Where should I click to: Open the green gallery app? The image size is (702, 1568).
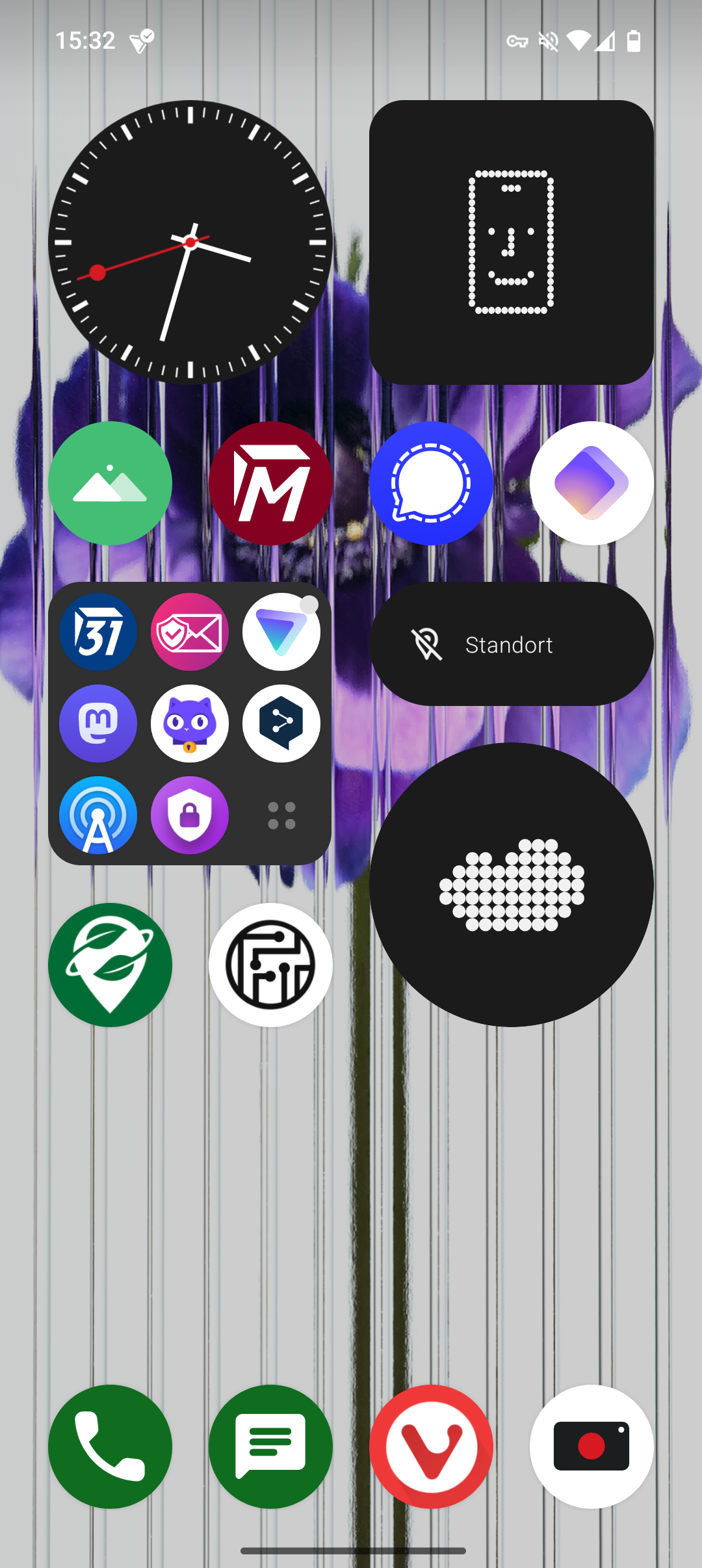(x=110, y=483)
